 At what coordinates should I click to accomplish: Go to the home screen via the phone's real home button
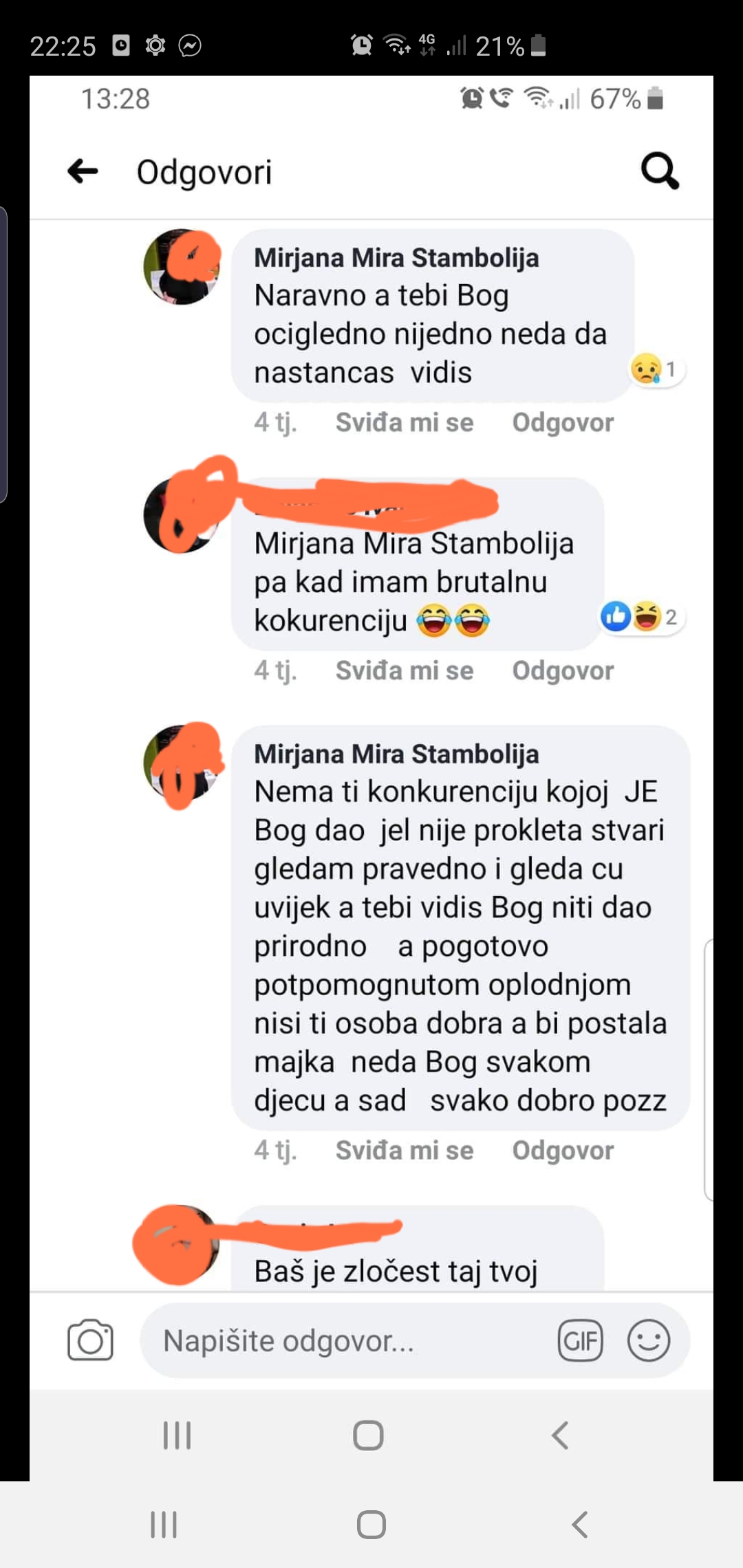(x=371, y=1525)
